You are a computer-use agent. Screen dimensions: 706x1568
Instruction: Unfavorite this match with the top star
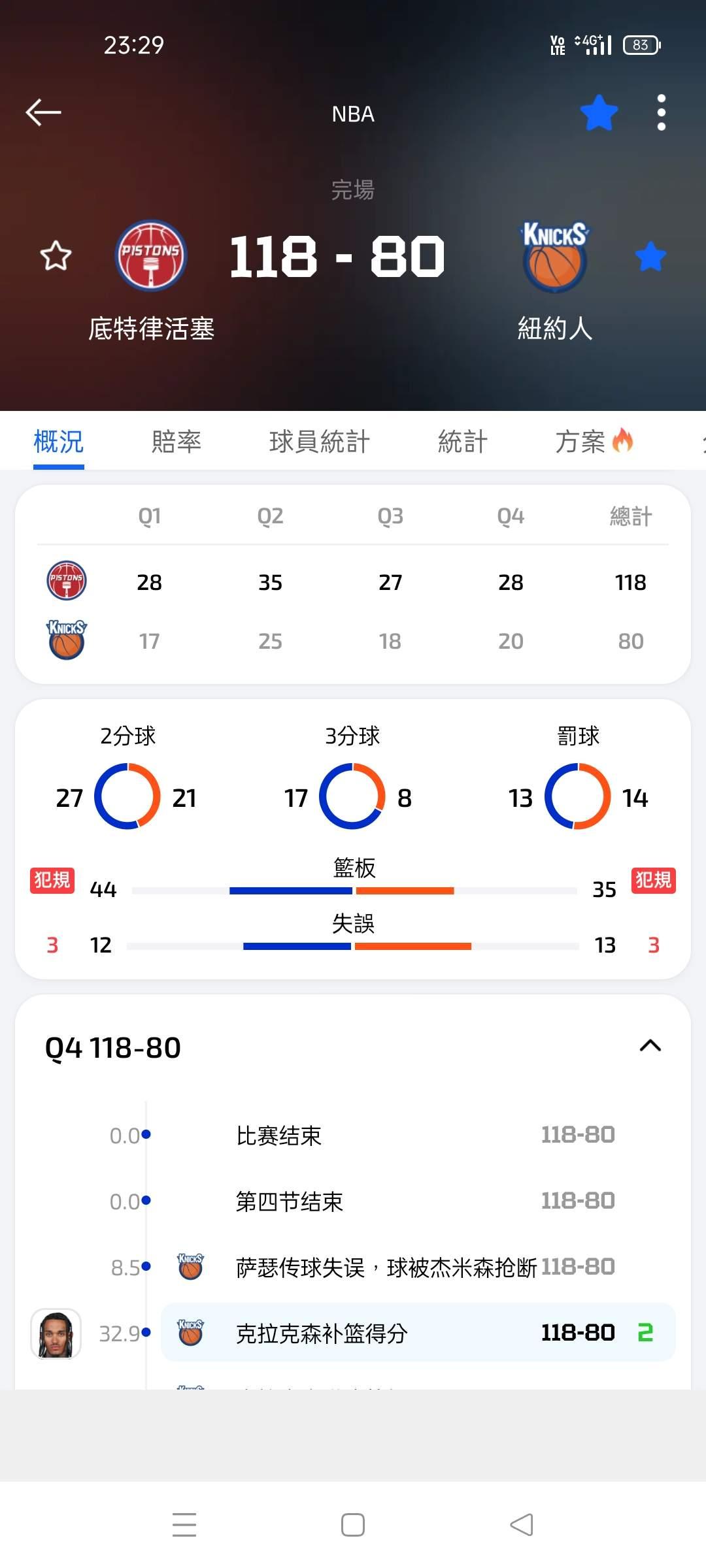pyautogui.click(x=599, y=113)
